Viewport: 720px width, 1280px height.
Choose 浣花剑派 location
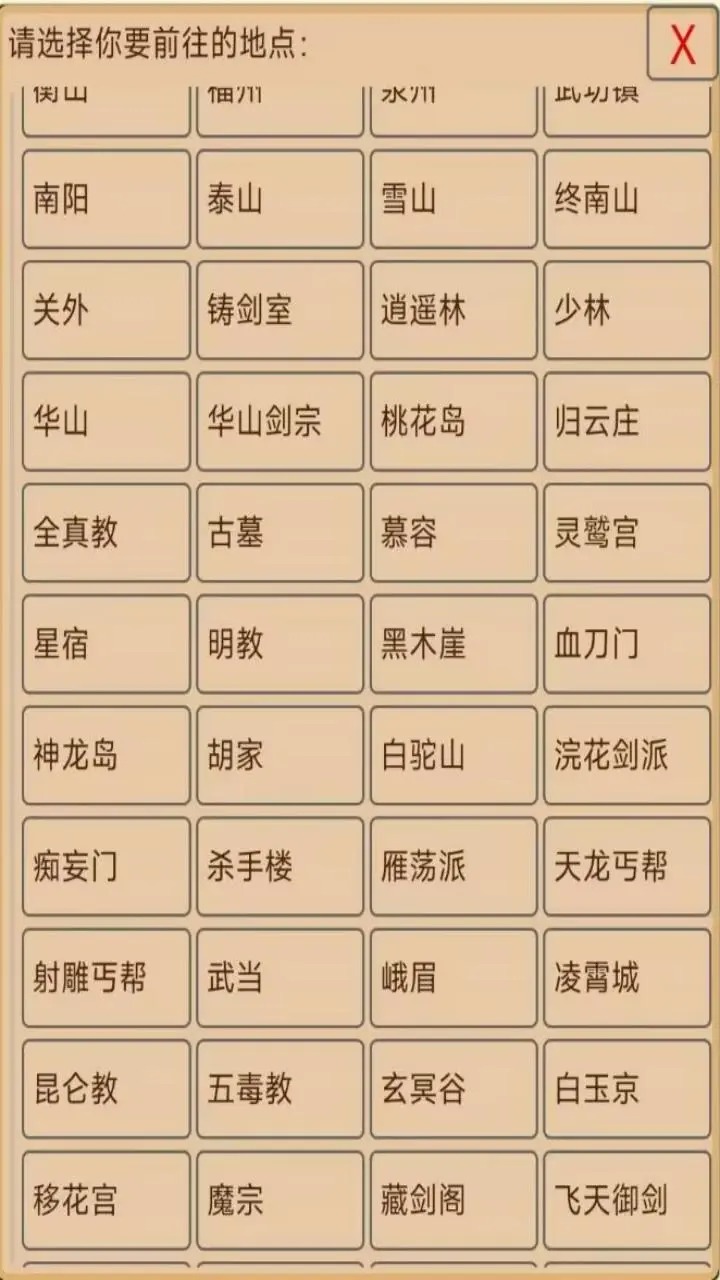(627, 755)
